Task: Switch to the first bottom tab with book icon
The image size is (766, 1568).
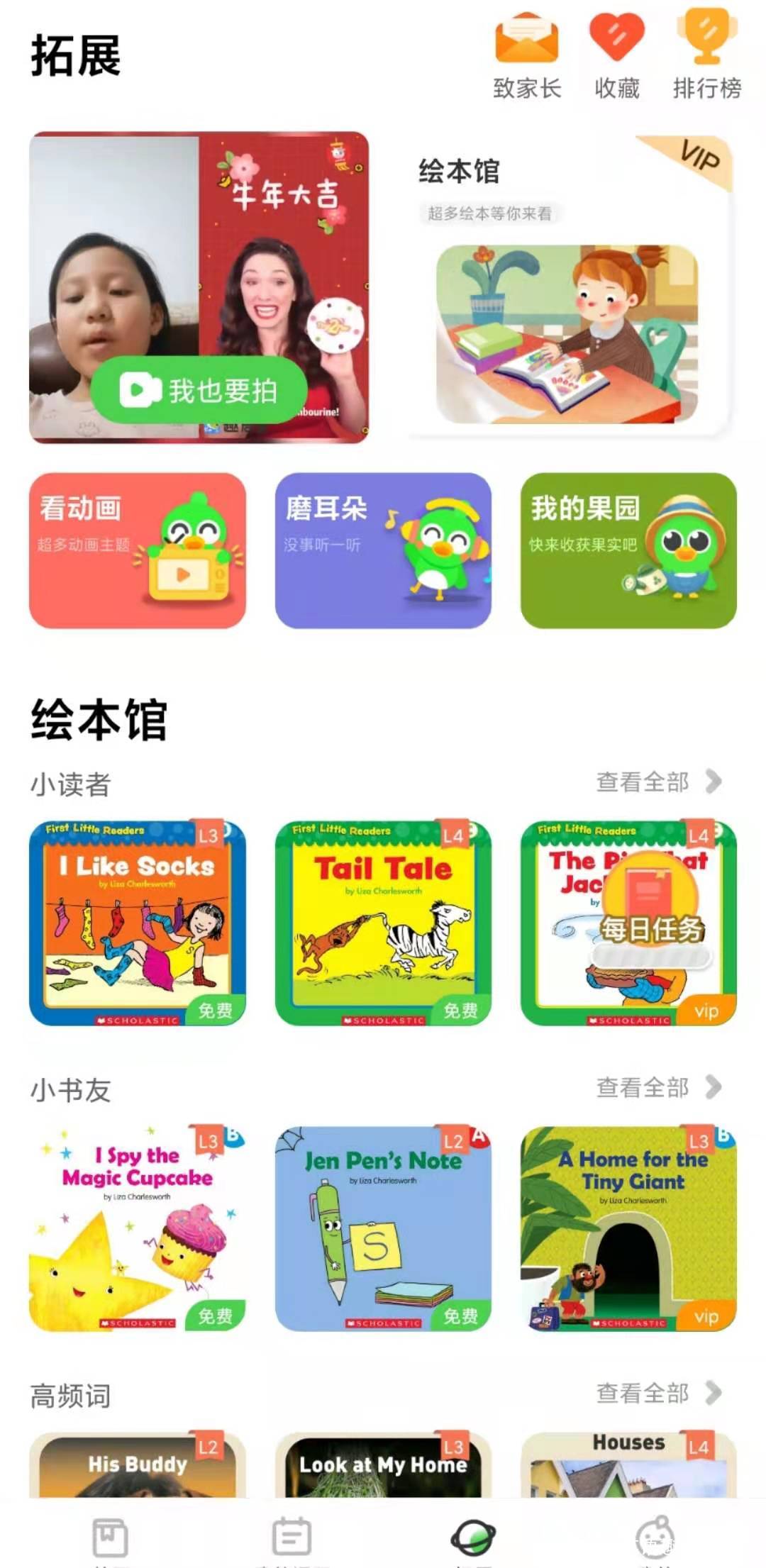Action: pyautogui.click(x=111, y=1537)
